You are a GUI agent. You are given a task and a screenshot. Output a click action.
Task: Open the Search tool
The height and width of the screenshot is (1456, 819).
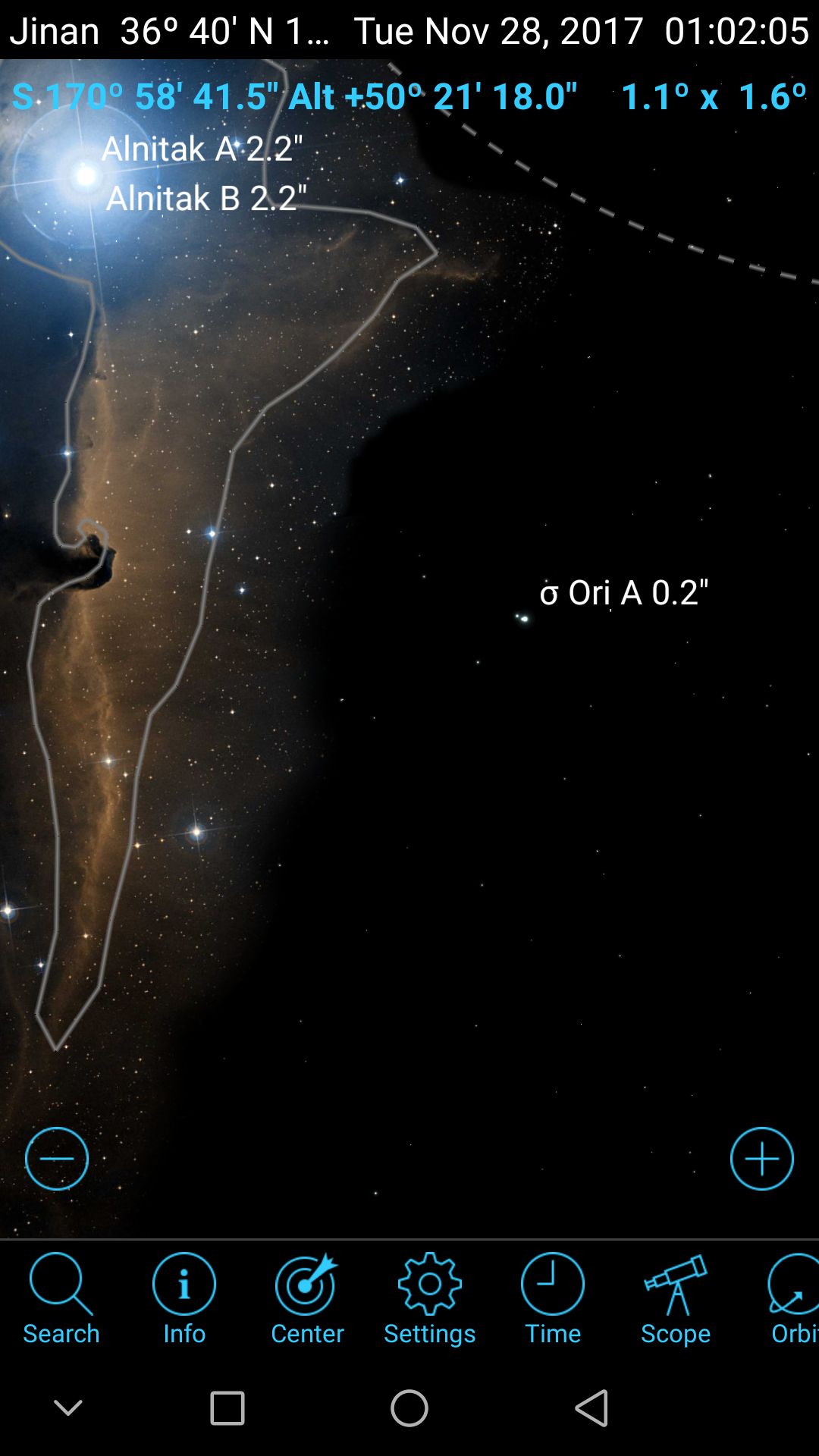click(x=61, y=1298)
